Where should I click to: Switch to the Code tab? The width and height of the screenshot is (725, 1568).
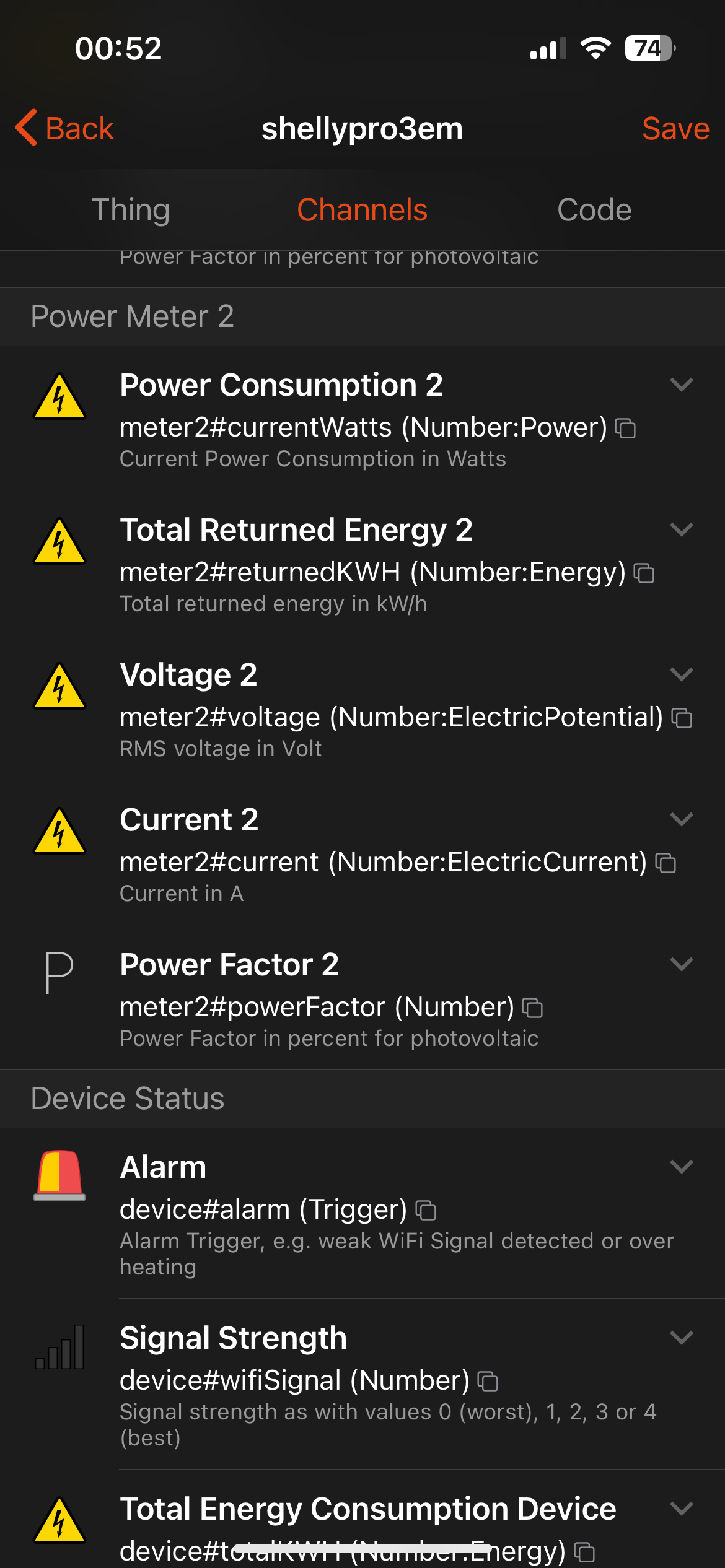(594, 210)
